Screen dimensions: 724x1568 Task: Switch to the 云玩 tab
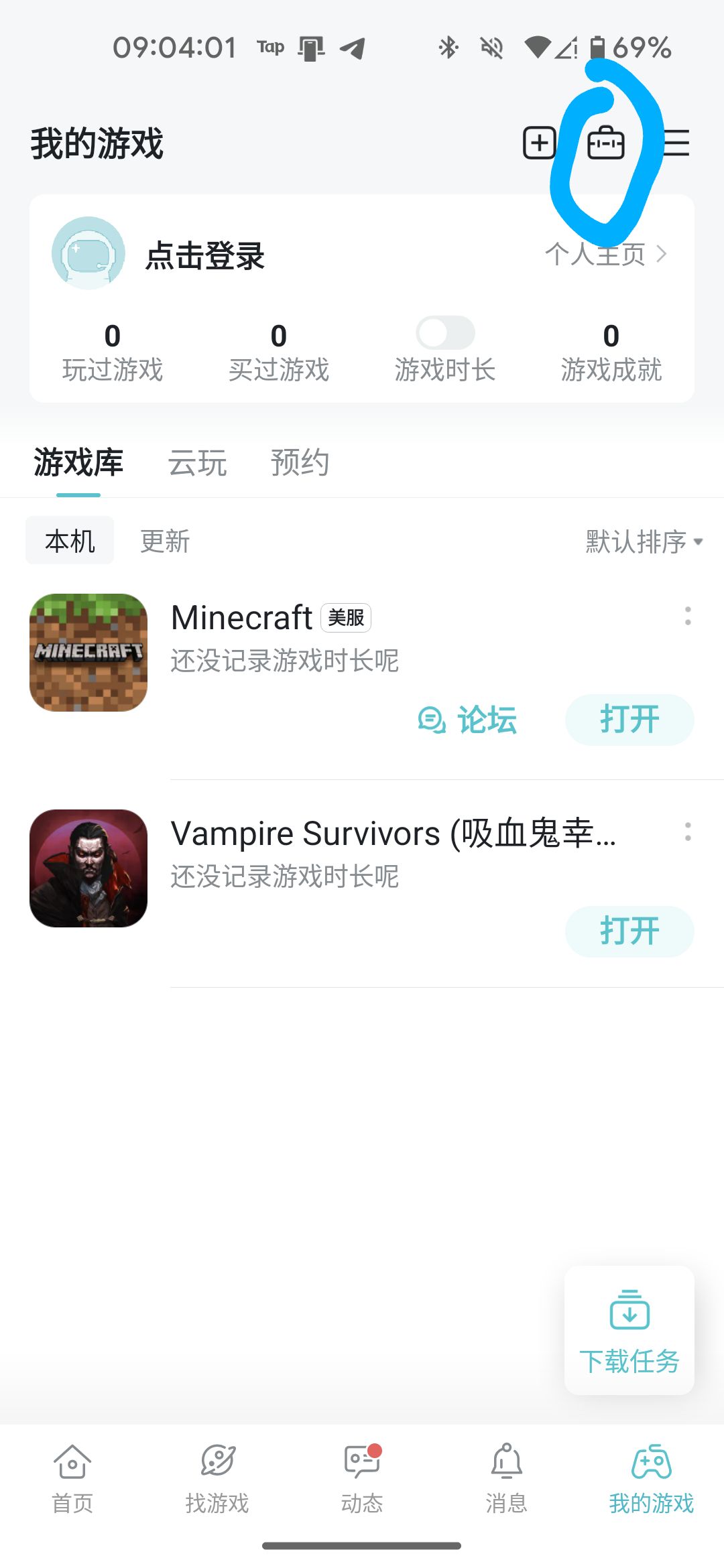coord(199,462)
